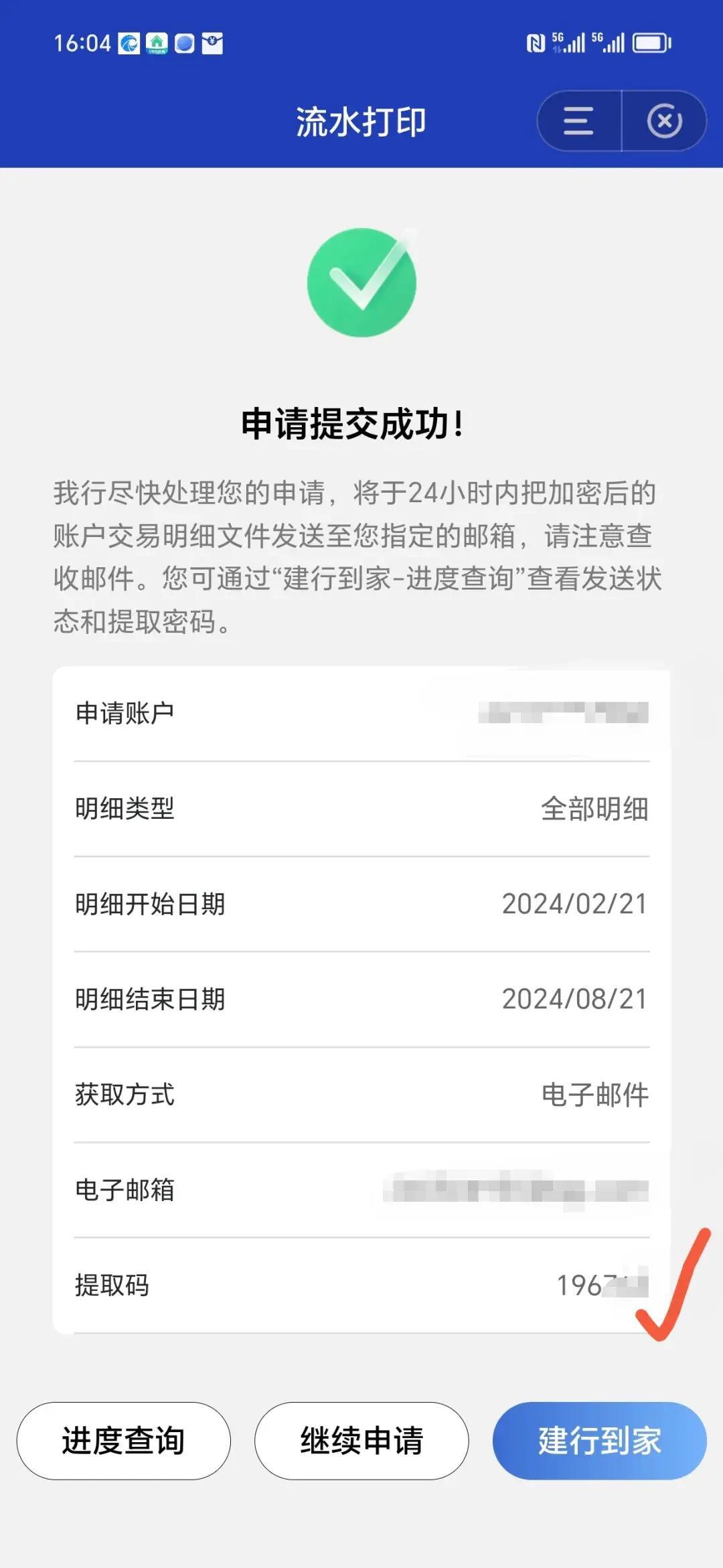
Task: Open the mini program menu icon
Action: point(578,121)
